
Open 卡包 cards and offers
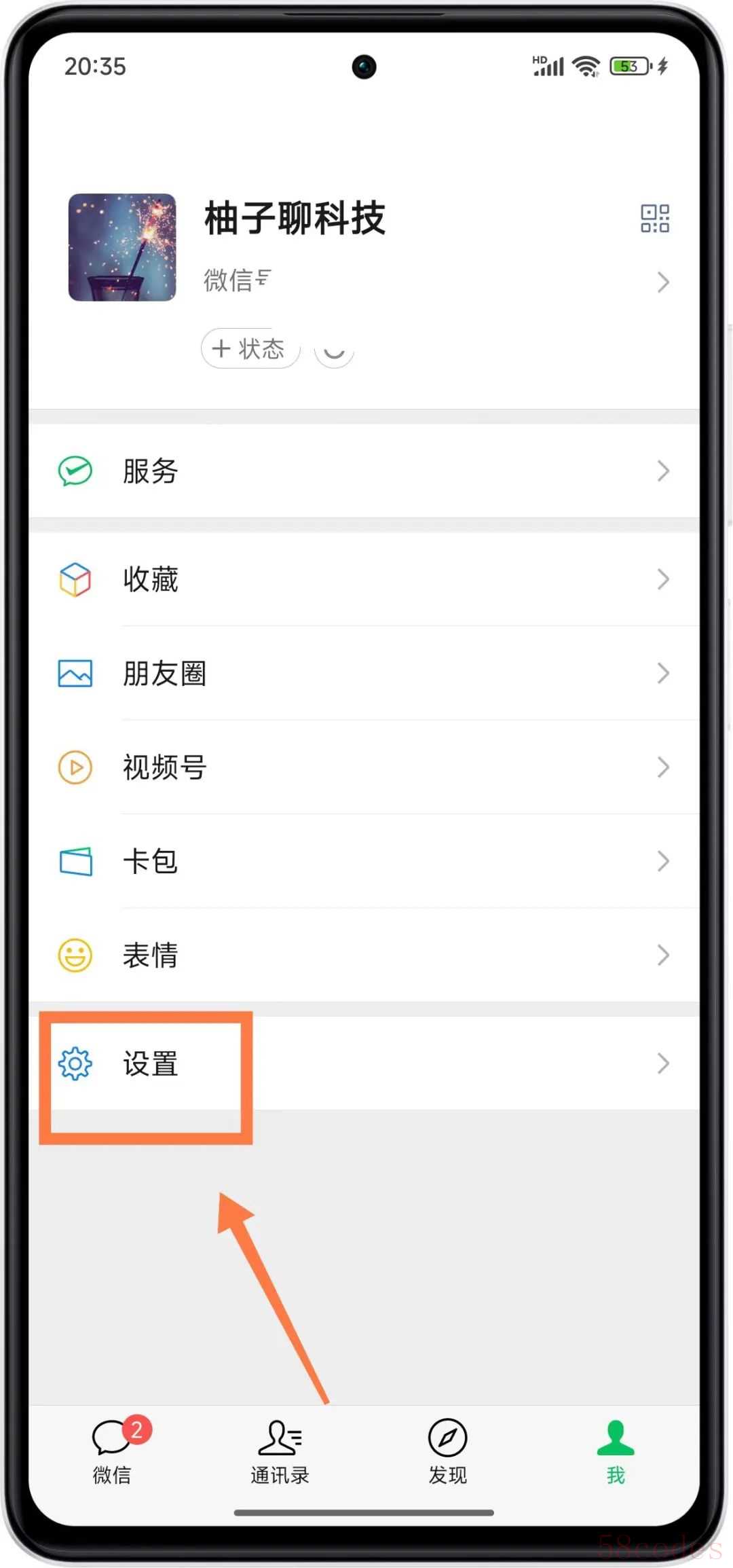click(364, 861)
